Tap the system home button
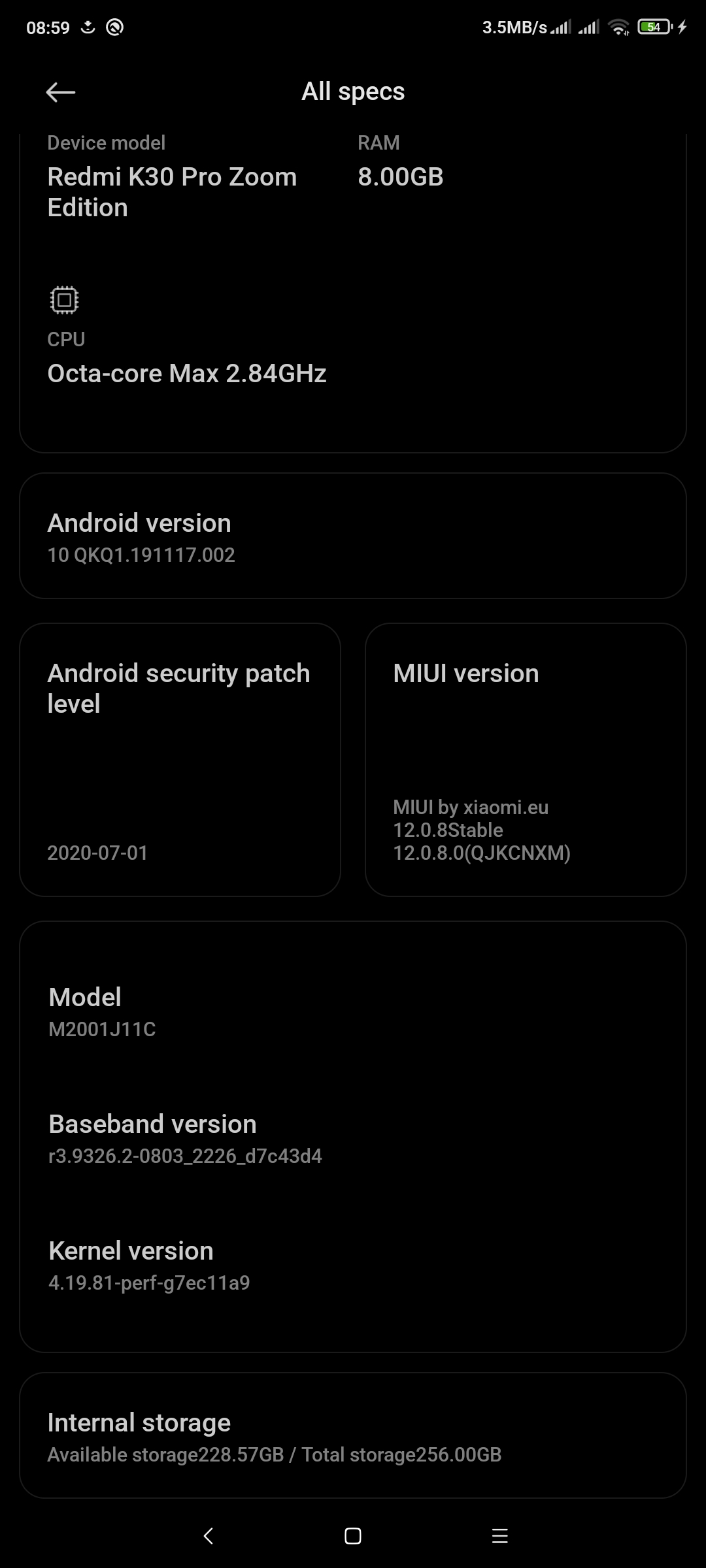The width and height of the screenshot is (706, 1568). tap(353, 1536)
